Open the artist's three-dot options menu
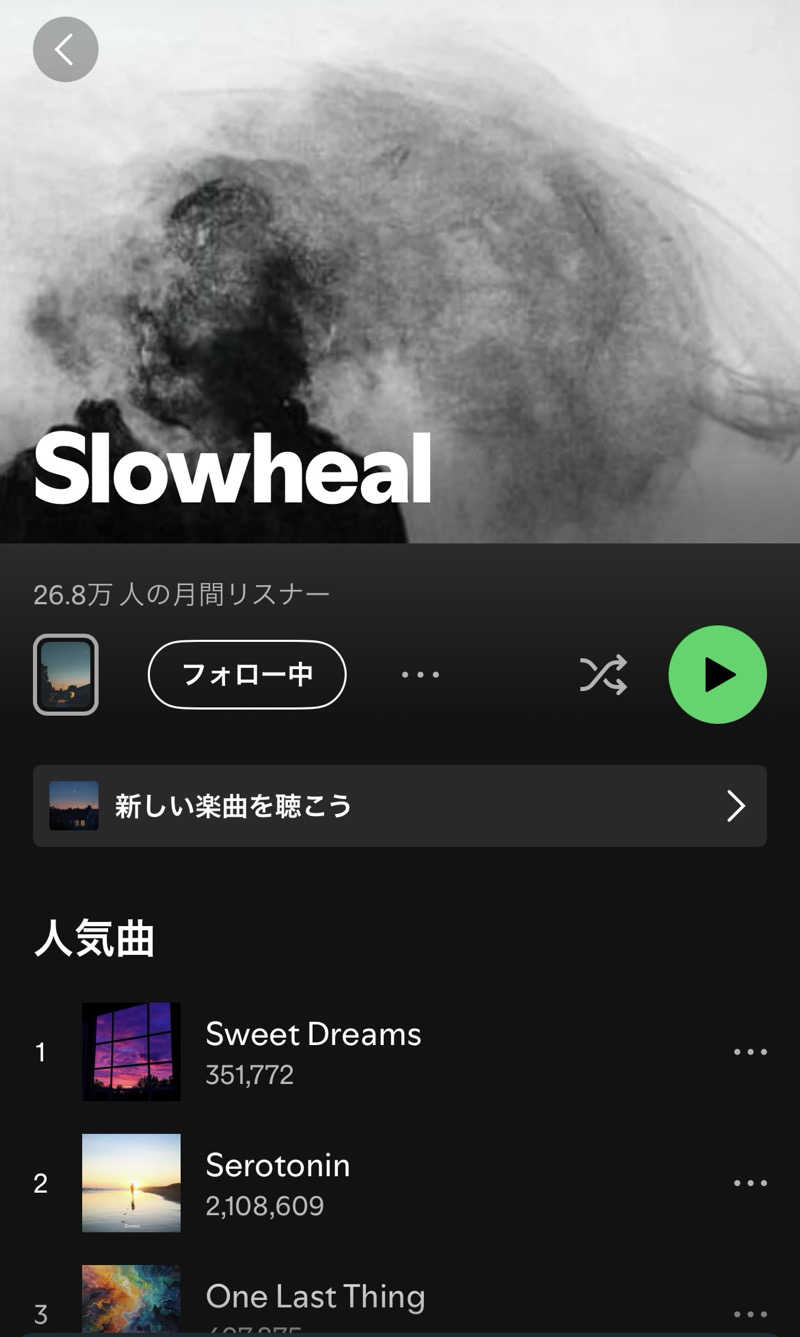This screenshot has height=1337, width=800. (420, 675)
